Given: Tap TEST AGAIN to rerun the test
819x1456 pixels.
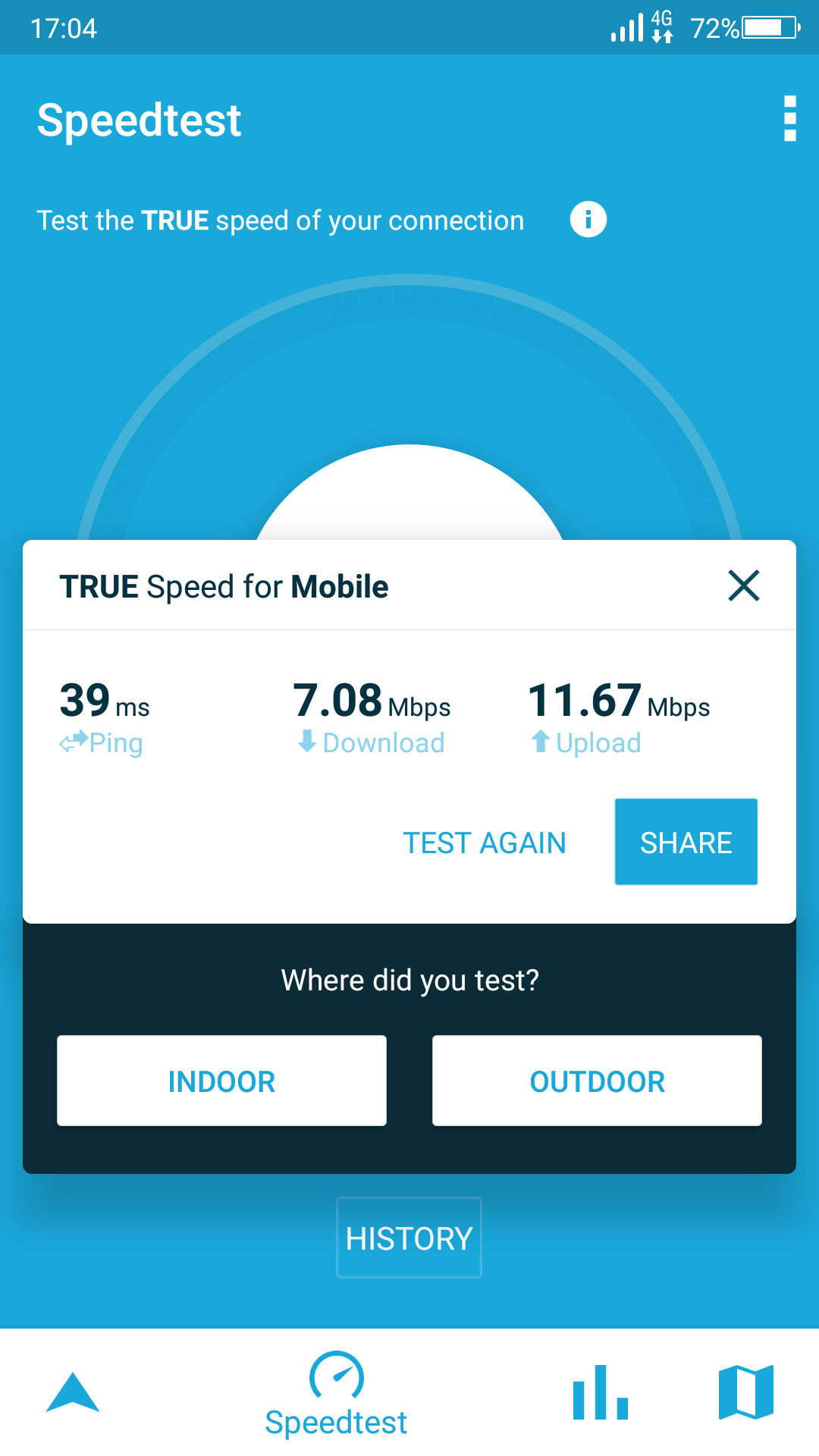Looking at the screenshot, I should pyautogui.click(x=484, y=843).
